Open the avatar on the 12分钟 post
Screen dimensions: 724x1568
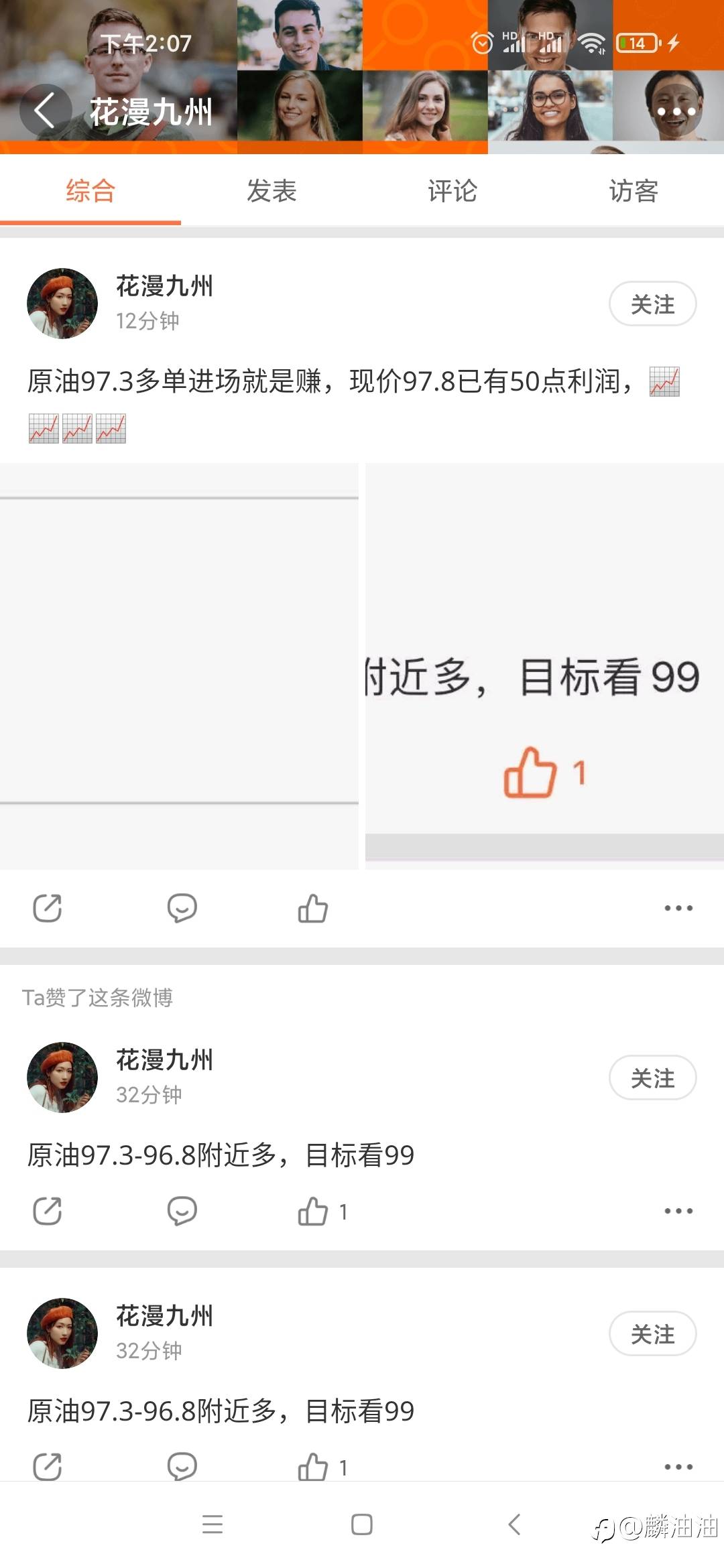pos(62,304)
